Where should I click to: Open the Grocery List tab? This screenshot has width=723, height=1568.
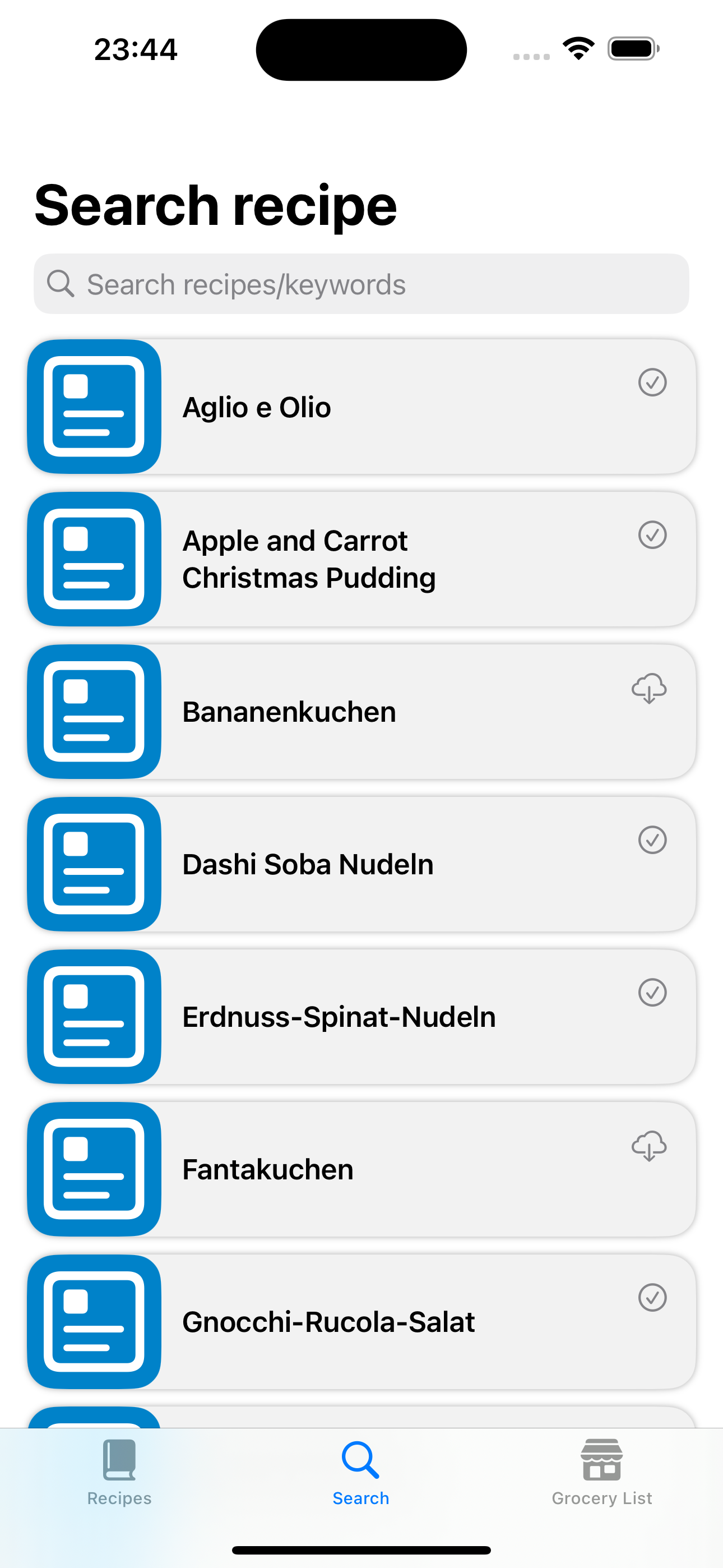point(601,1473)
